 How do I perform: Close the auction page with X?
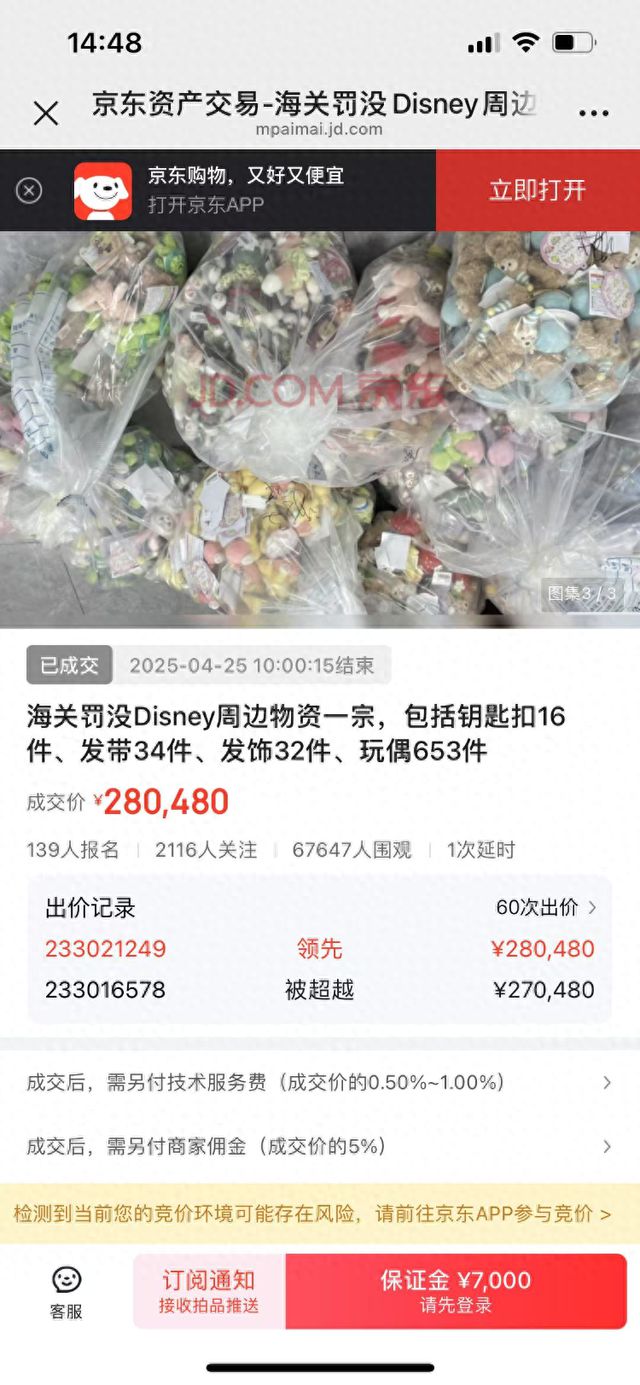pos(46,114)
